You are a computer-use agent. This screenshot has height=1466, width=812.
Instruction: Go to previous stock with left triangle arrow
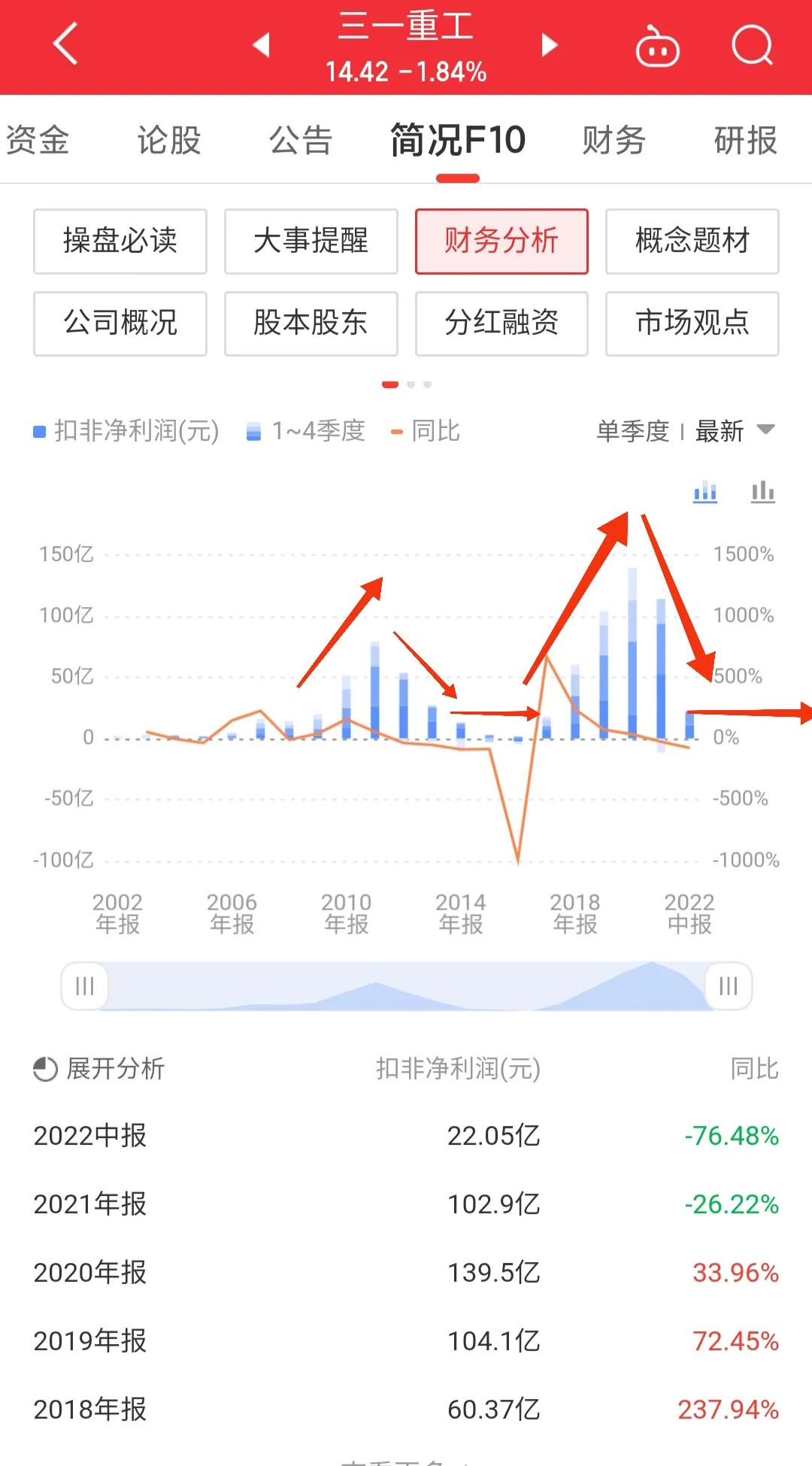click(x=261, y=45)
